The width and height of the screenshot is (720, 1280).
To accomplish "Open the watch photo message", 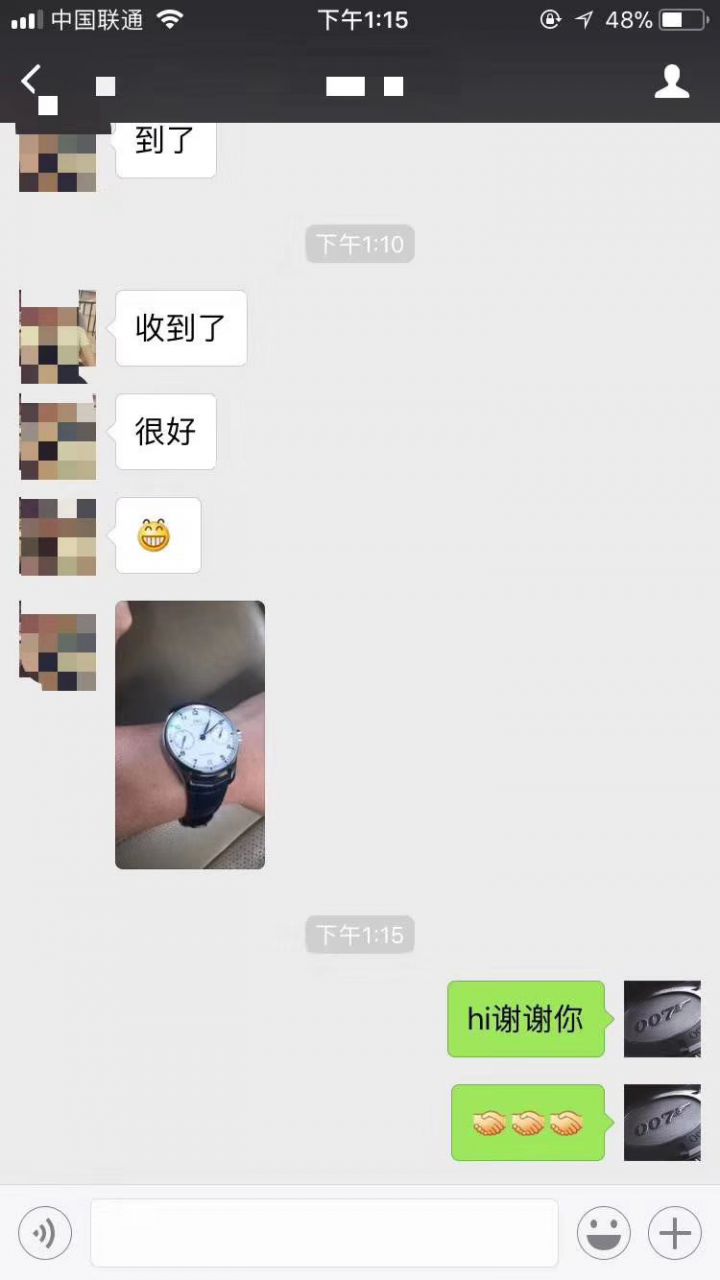I will pos(190,735).
